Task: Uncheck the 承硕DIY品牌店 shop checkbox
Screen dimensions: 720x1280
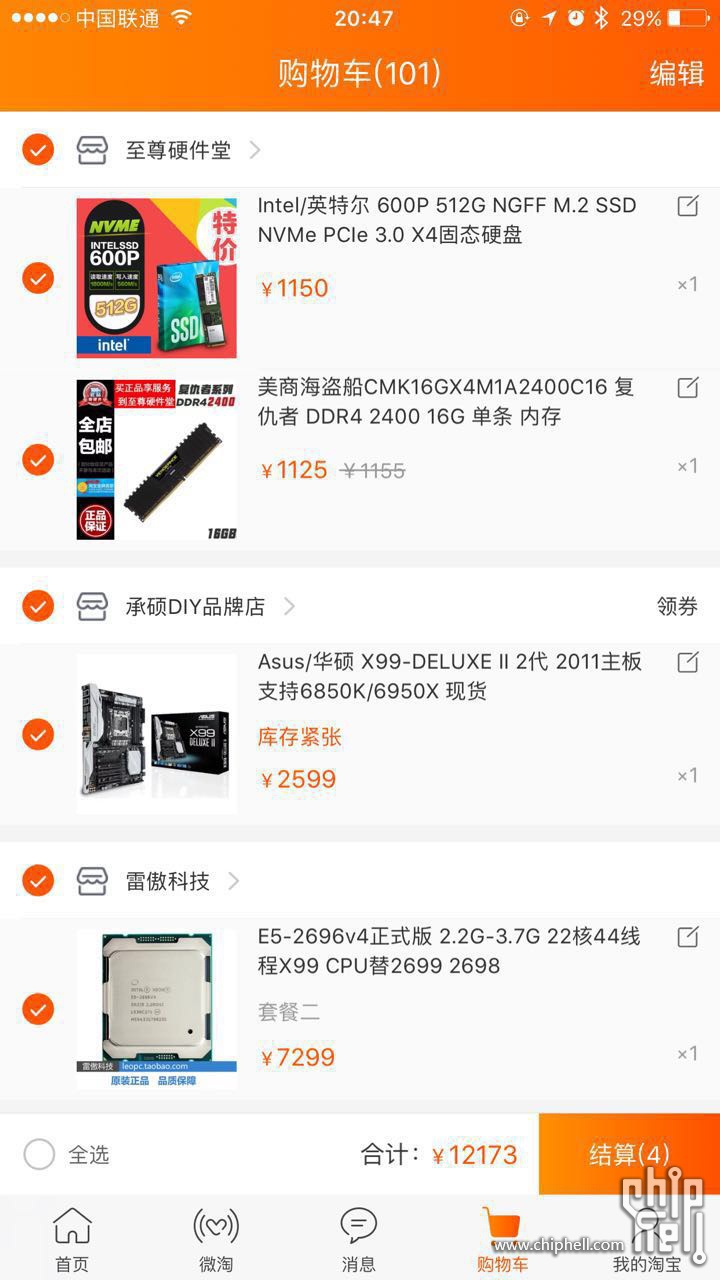Action: [38, 606]
